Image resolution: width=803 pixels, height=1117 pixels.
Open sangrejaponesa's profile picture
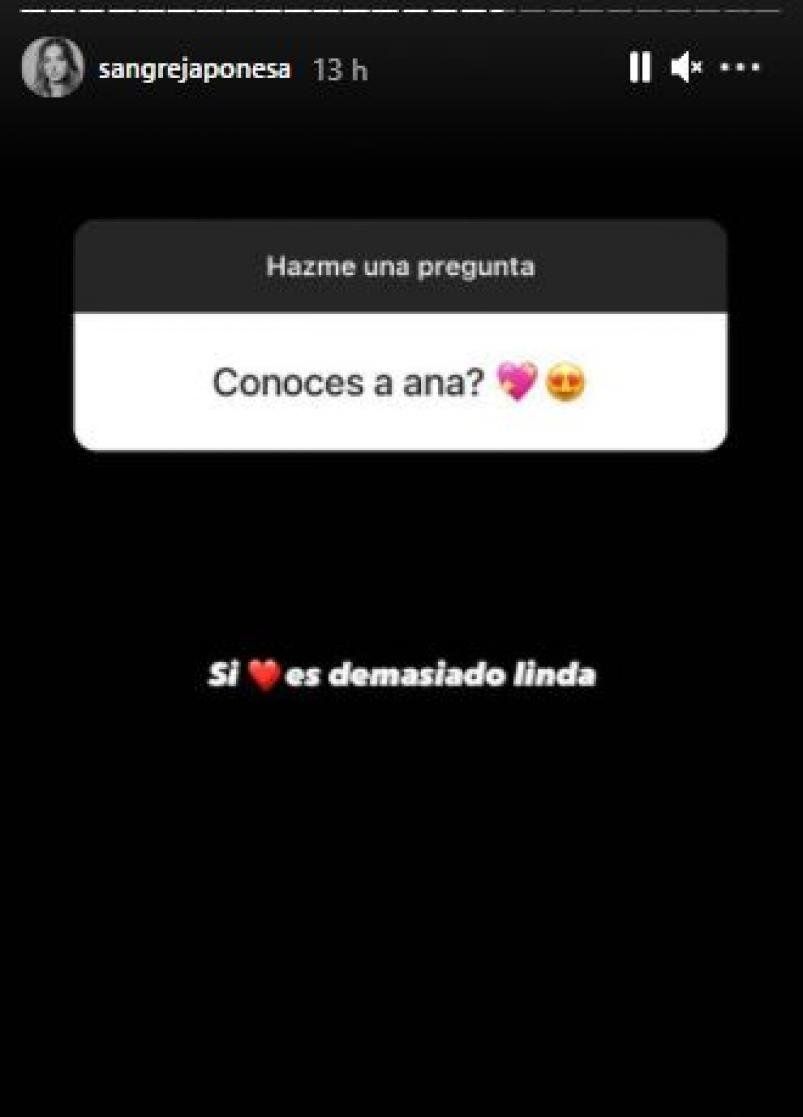(52, 68)
